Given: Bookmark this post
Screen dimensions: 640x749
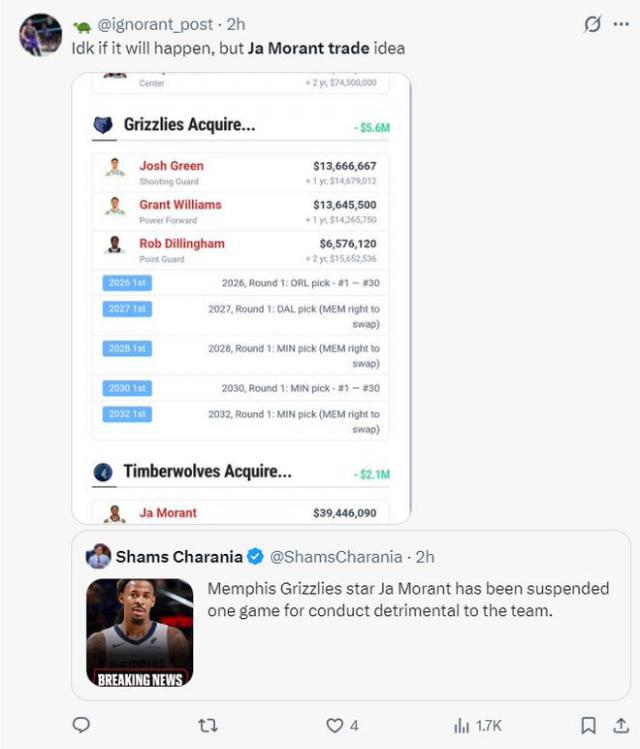Looking at the screenshot, I should [x=589, y=725].
